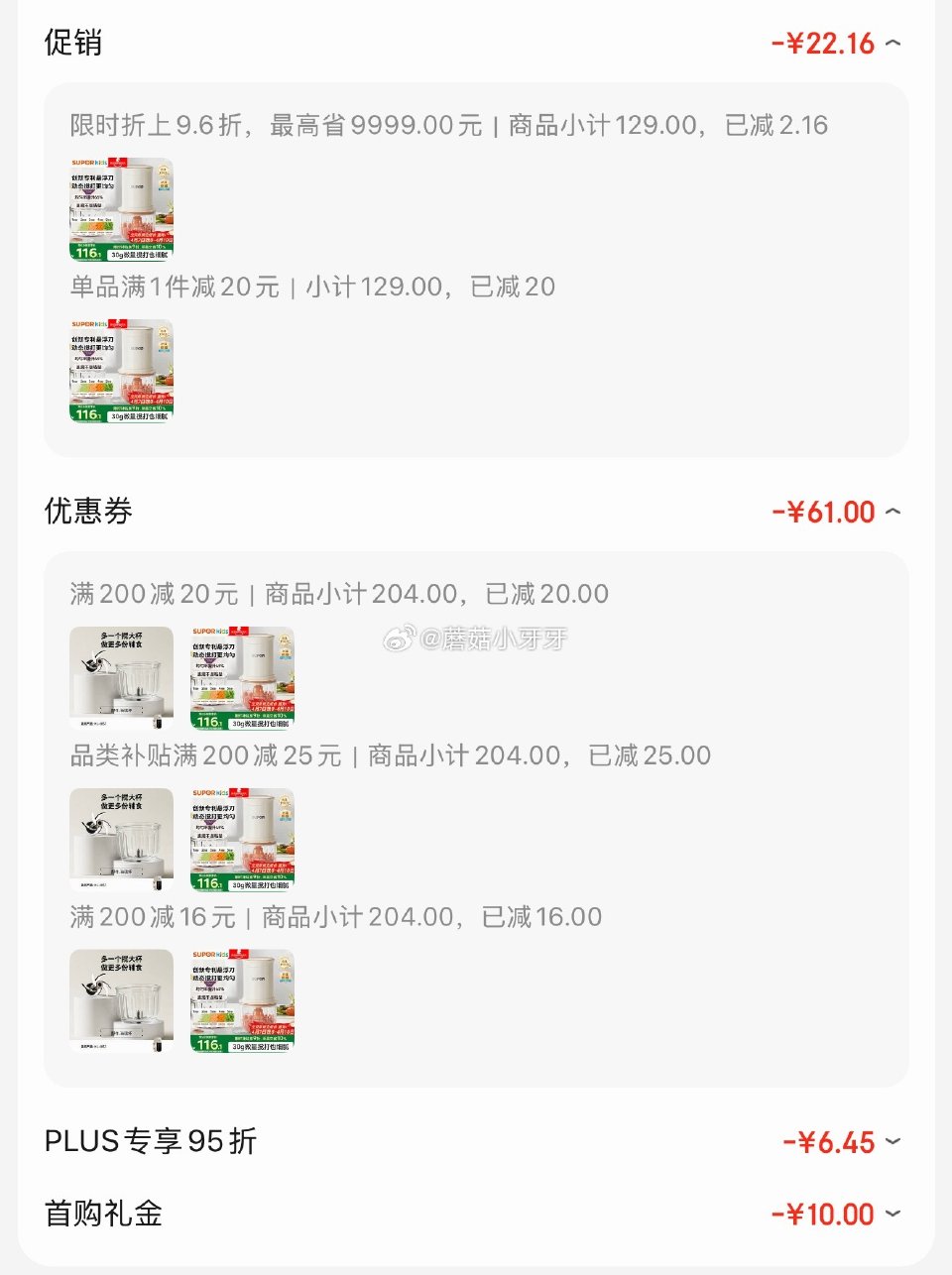Expand the PLUS专享95折 discount details

tap(893, 1142)
